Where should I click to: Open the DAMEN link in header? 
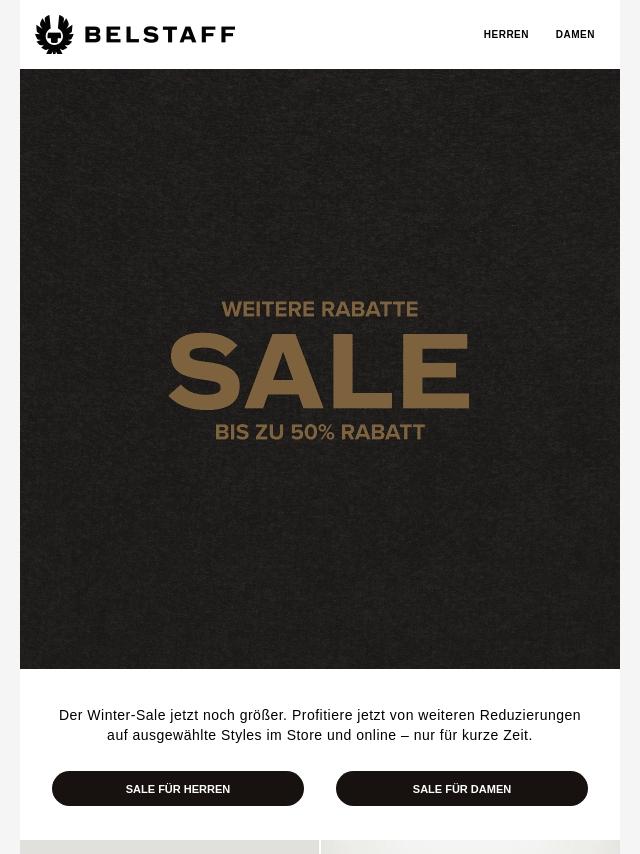[x=575, y=34]
